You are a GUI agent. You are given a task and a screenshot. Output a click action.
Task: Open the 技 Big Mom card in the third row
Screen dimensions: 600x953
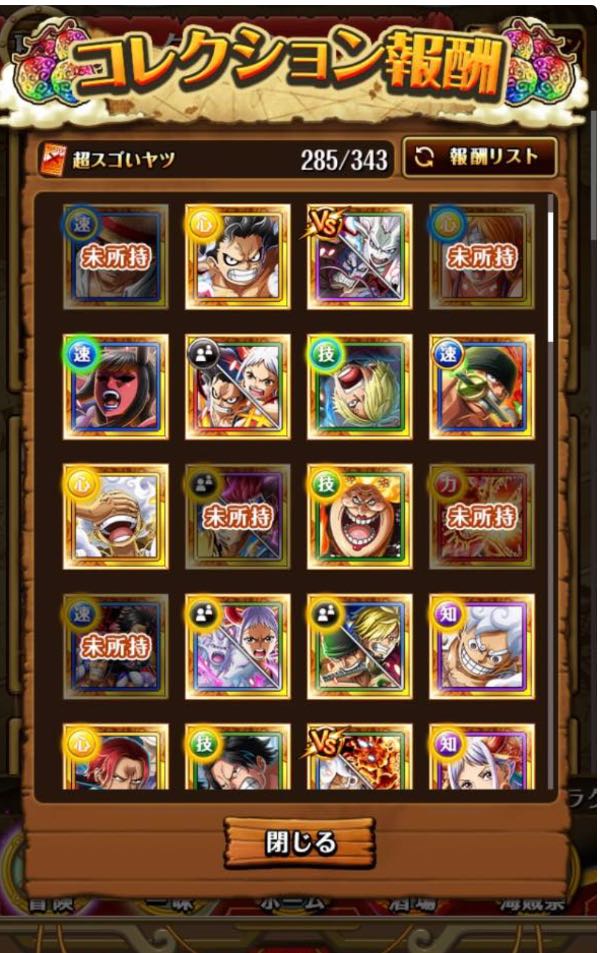[359, 516]
